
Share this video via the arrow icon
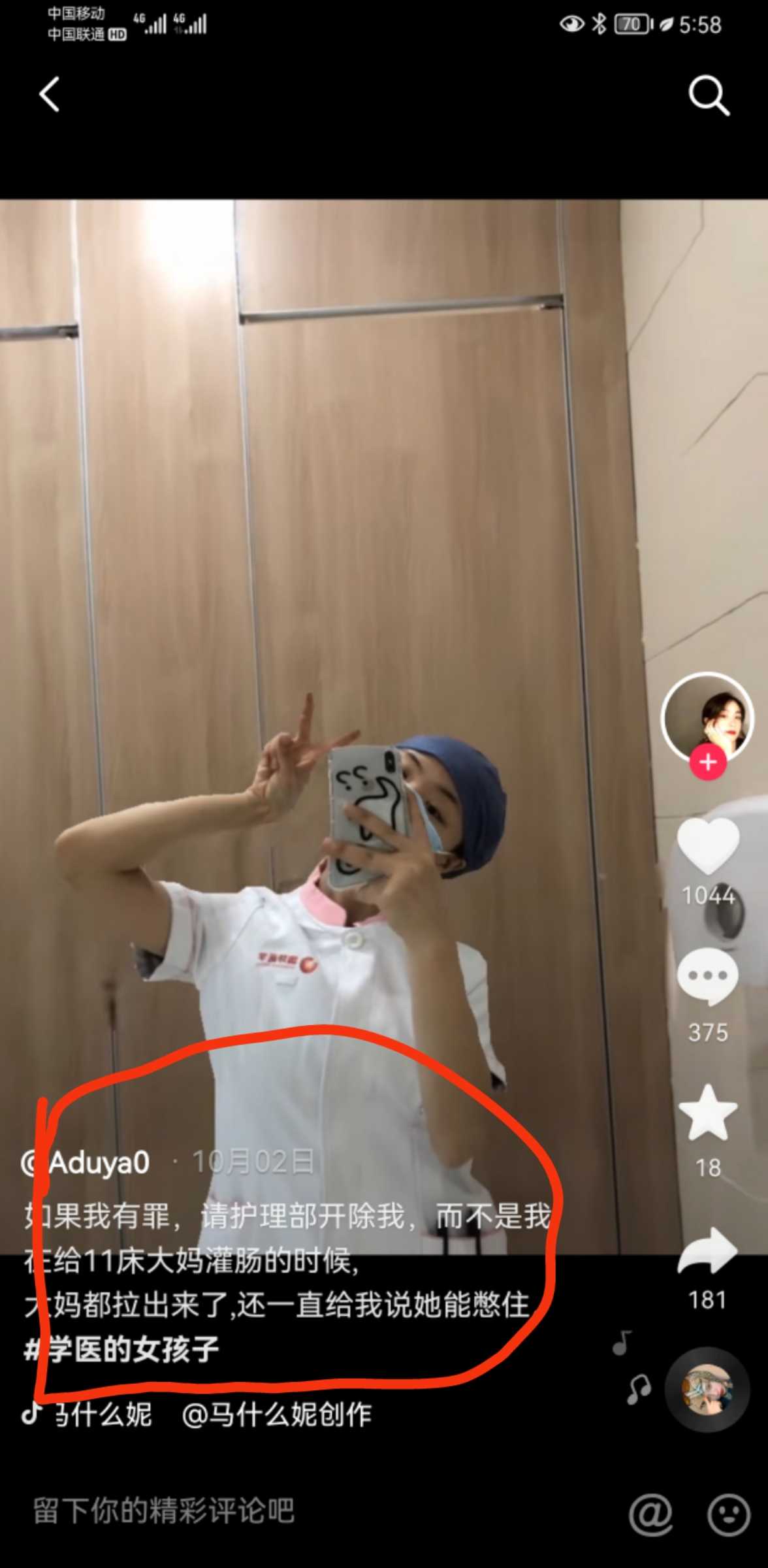point(708,1250)
